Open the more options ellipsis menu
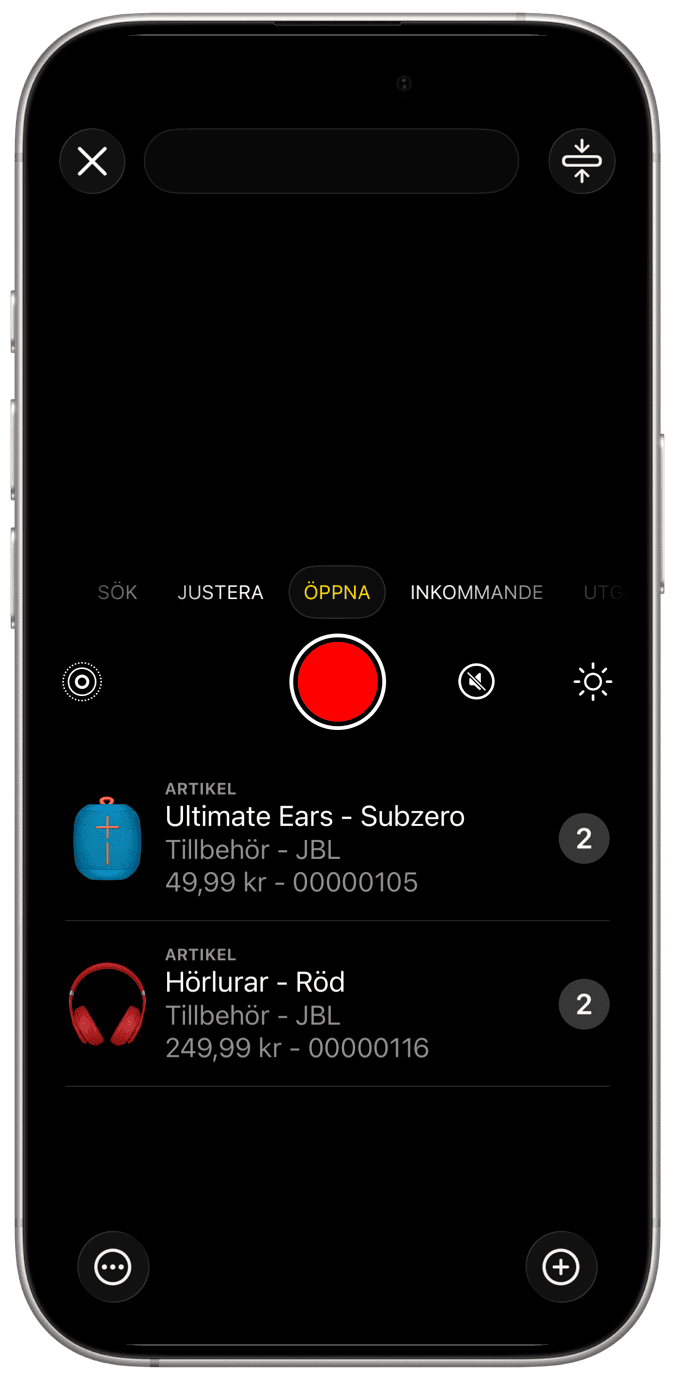The height and width of the screenshot is (1380, 675). click(x=113, y=1267)
